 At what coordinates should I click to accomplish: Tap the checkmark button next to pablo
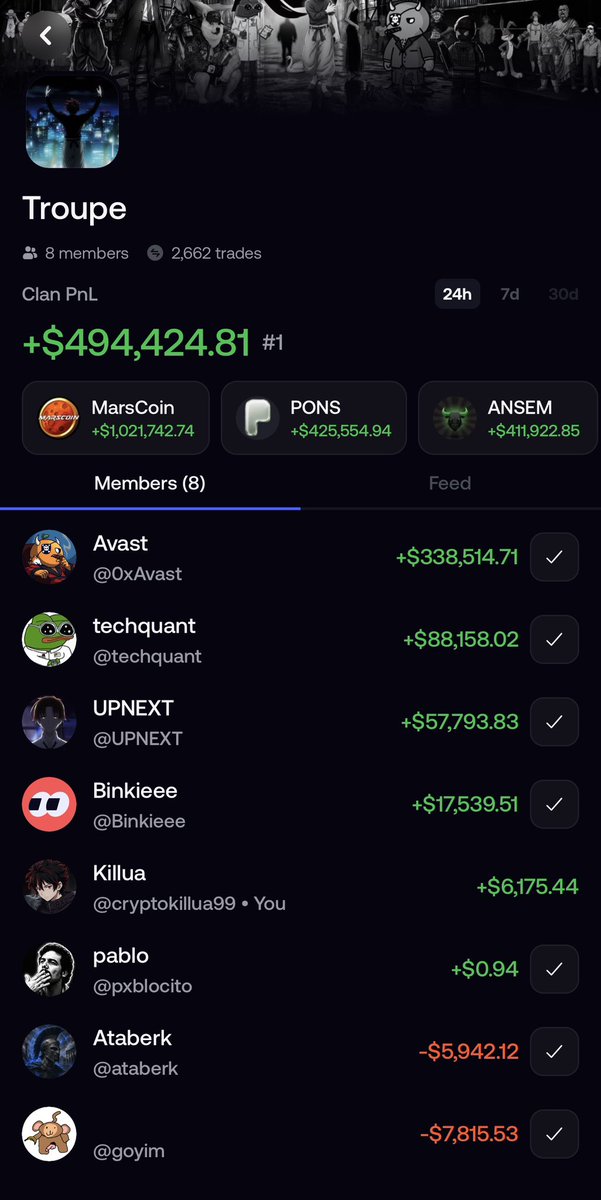(555, 969)
